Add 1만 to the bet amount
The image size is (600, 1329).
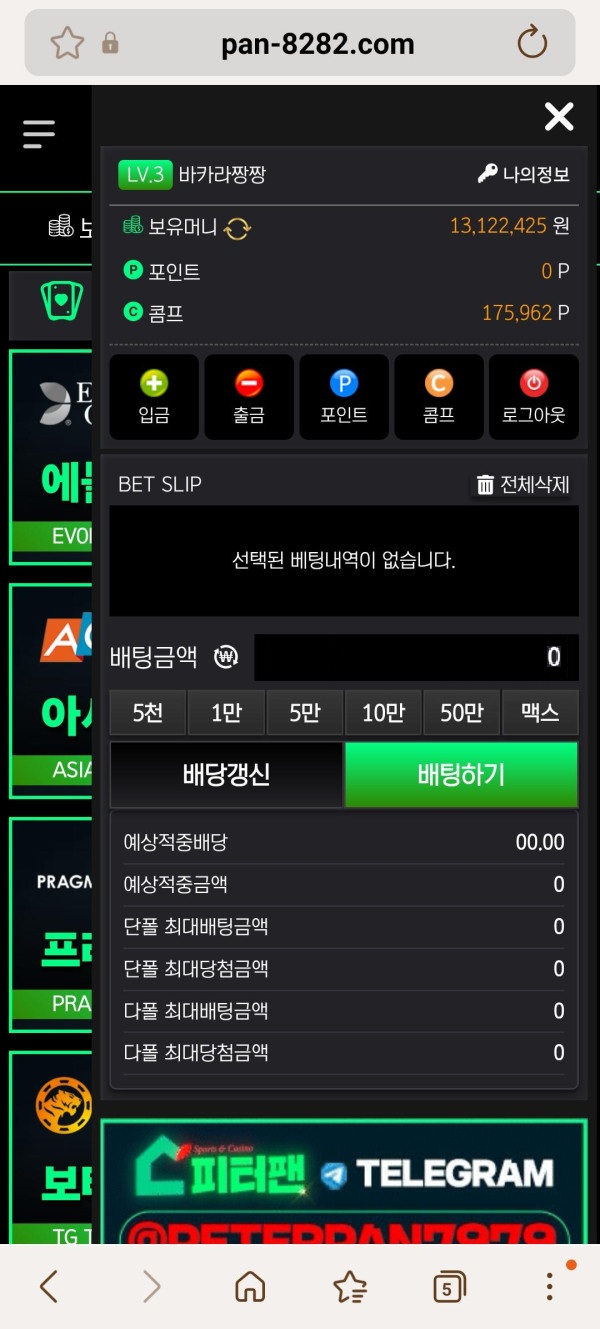226,713
